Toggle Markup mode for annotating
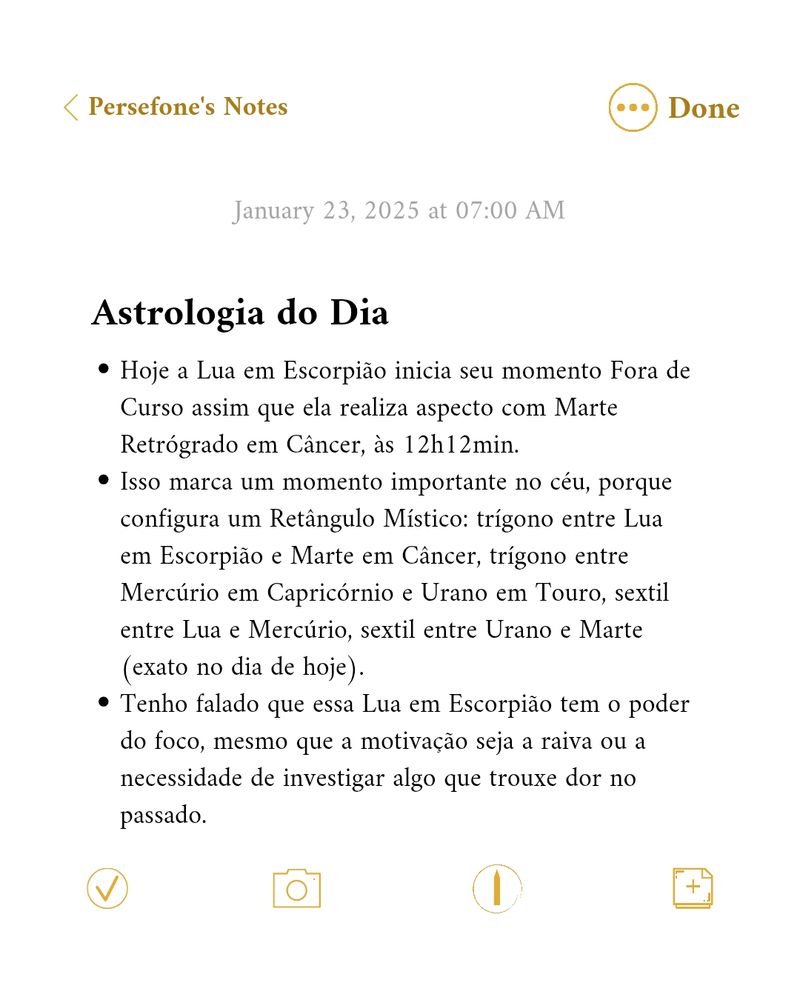This screenshot has width=800, height=1000. coord(497,888)
